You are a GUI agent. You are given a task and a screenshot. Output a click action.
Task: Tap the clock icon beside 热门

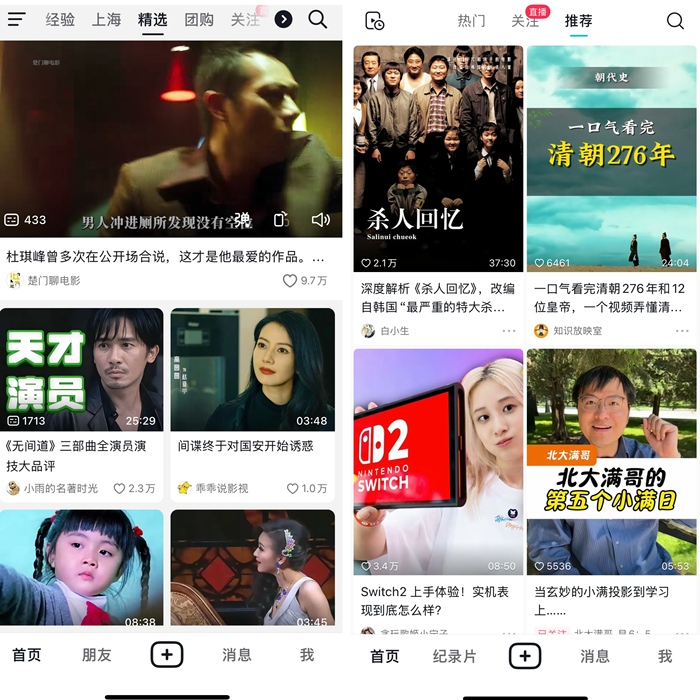coord(374,21)
